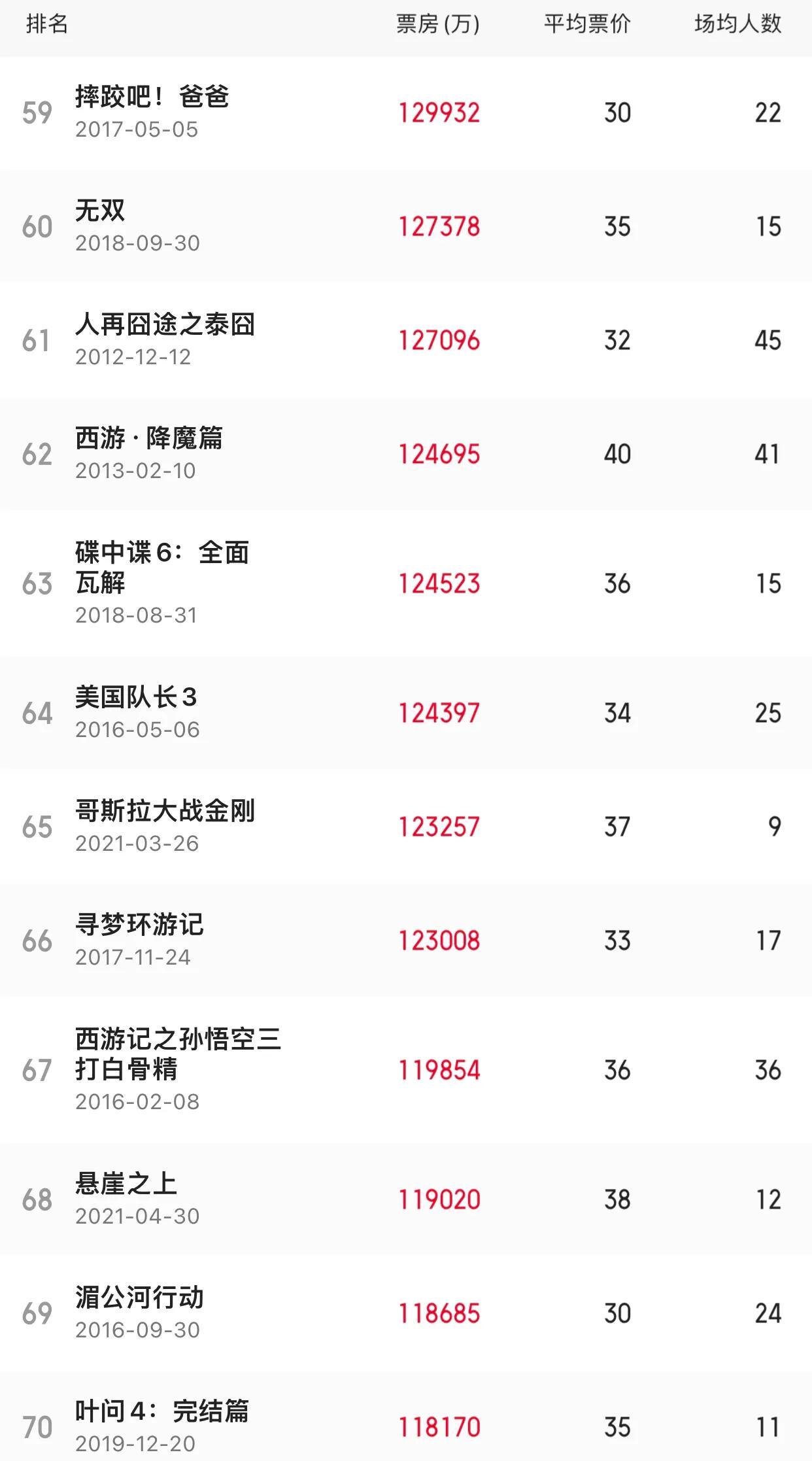View the 悬崖之上 ranking entry
The height and width of the screenshot is (1461, 812).
click(406, 1199)
